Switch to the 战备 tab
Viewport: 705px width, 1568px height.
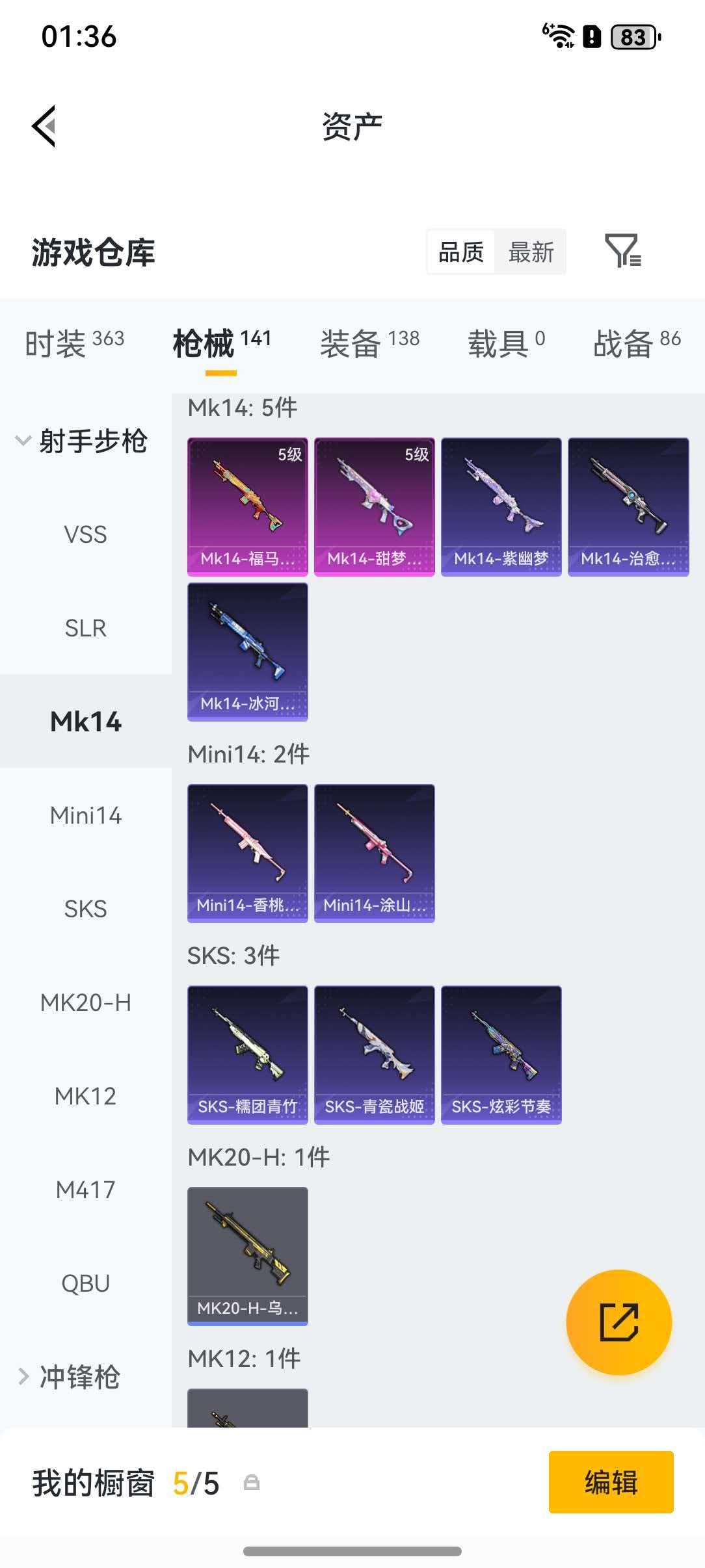[x=636, y=343]
